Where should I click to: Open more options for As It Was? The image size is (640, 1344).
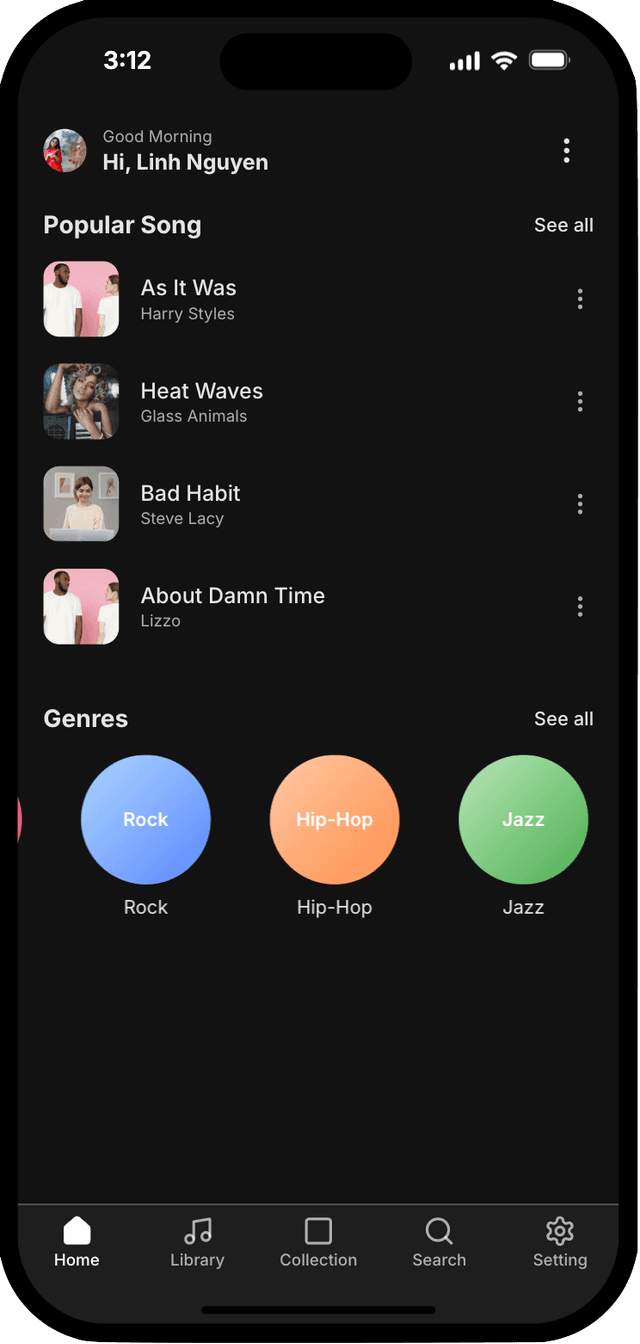pyautogui.click(x=580, y=299)
